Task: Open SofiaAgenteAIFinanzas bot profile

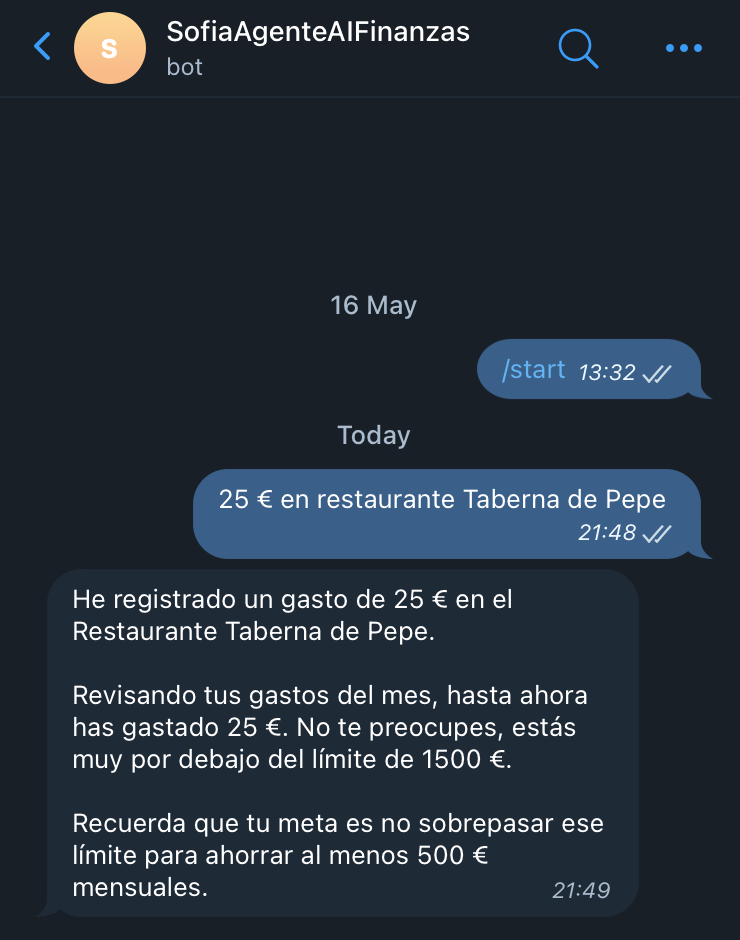Action: [317, 47]
